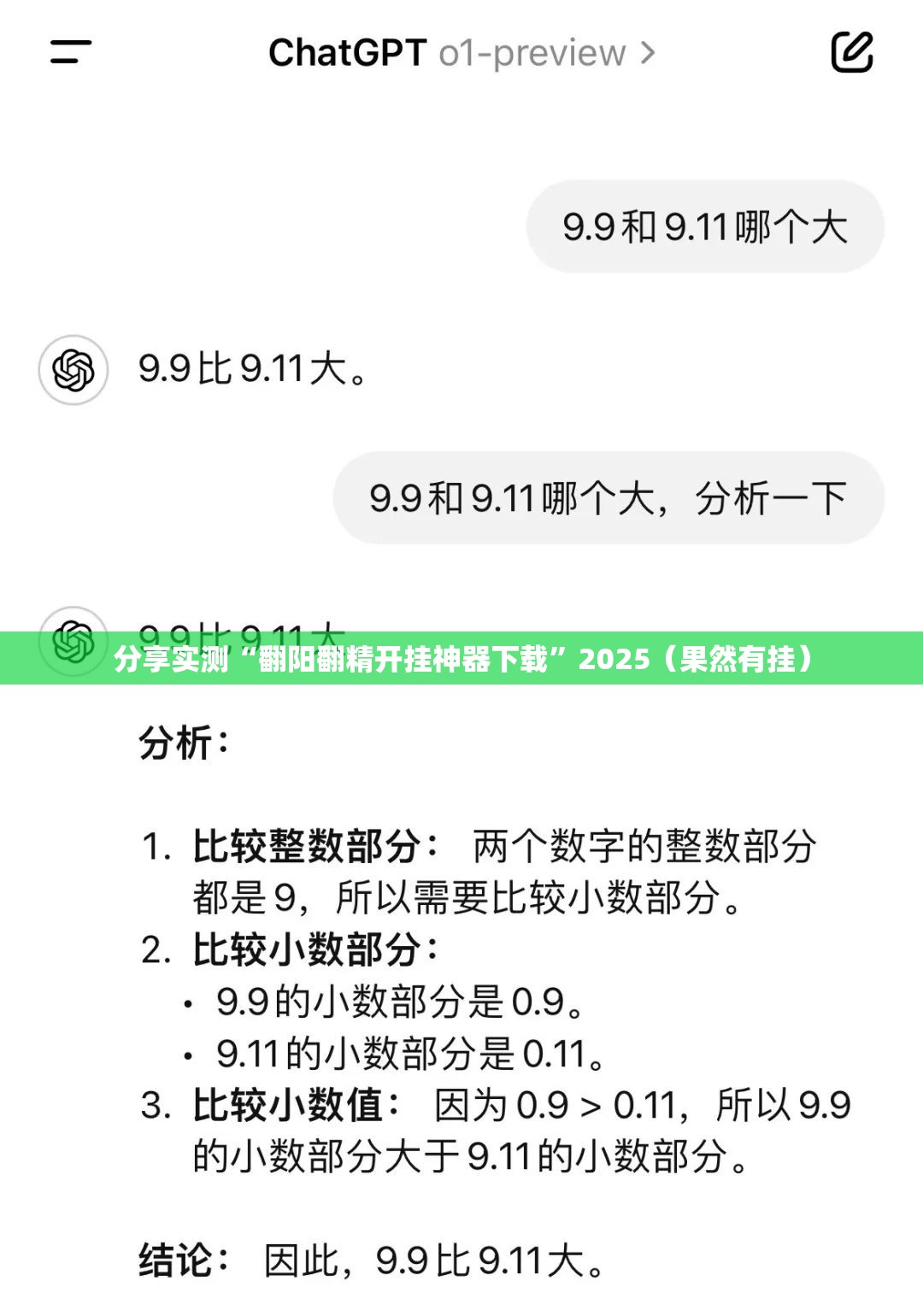Open the o1-preview model selector
Image resolution: width=923 pixels, height=1316 pixels.
[x=547, y=53]
